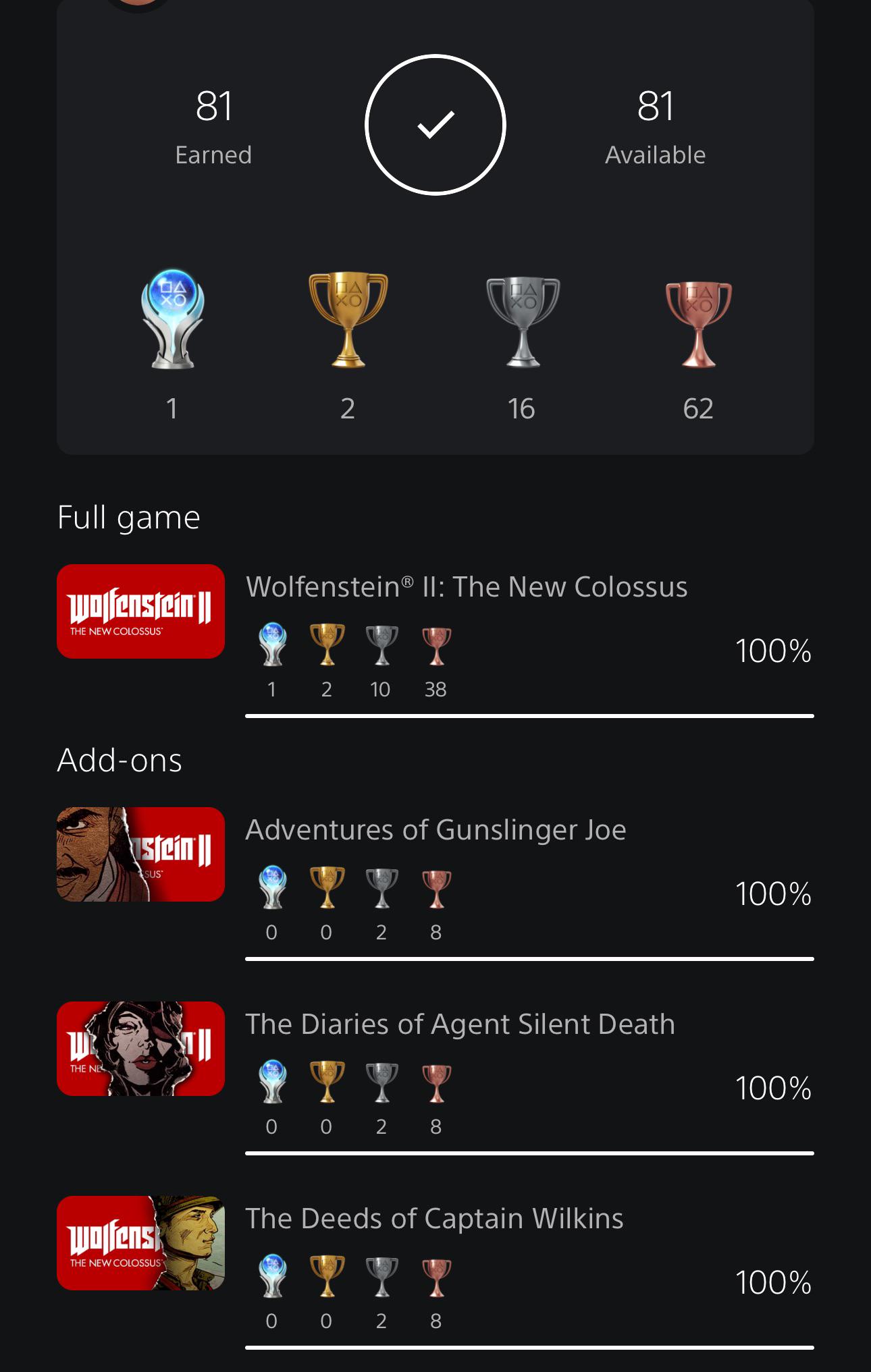View The Diaries of Agent Silent Death trophies
The width and height of the screenshot is (871, 1372).
coord(459,1024)
